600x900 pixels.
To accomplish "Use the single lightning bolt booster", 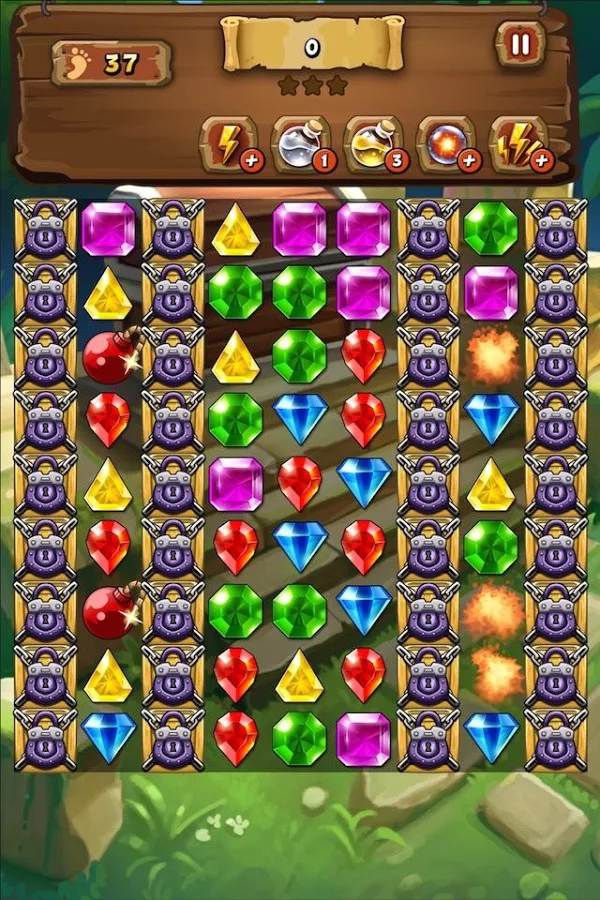I will pos(229,141).
